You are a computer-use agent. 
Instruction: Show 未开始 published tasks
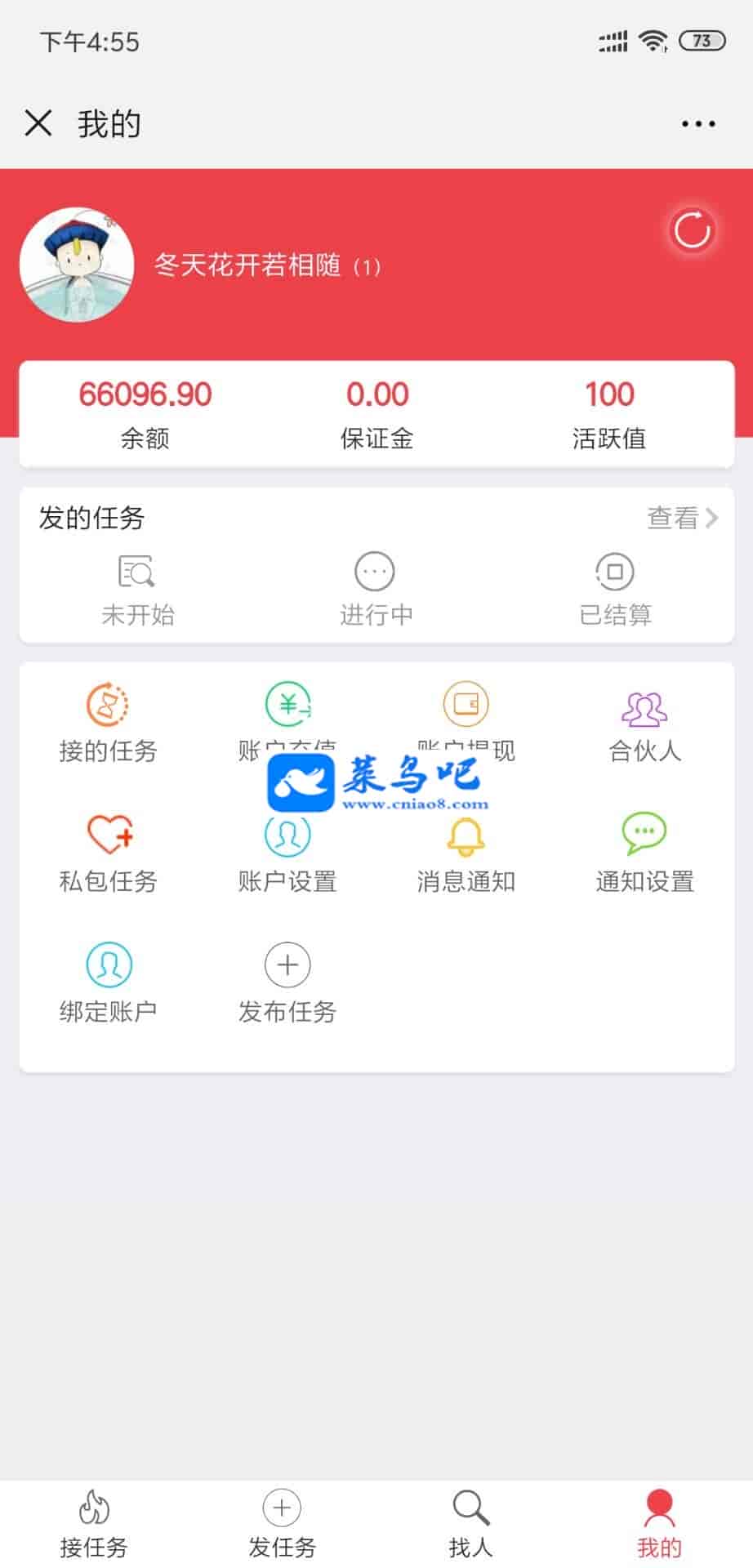(137, 590)
